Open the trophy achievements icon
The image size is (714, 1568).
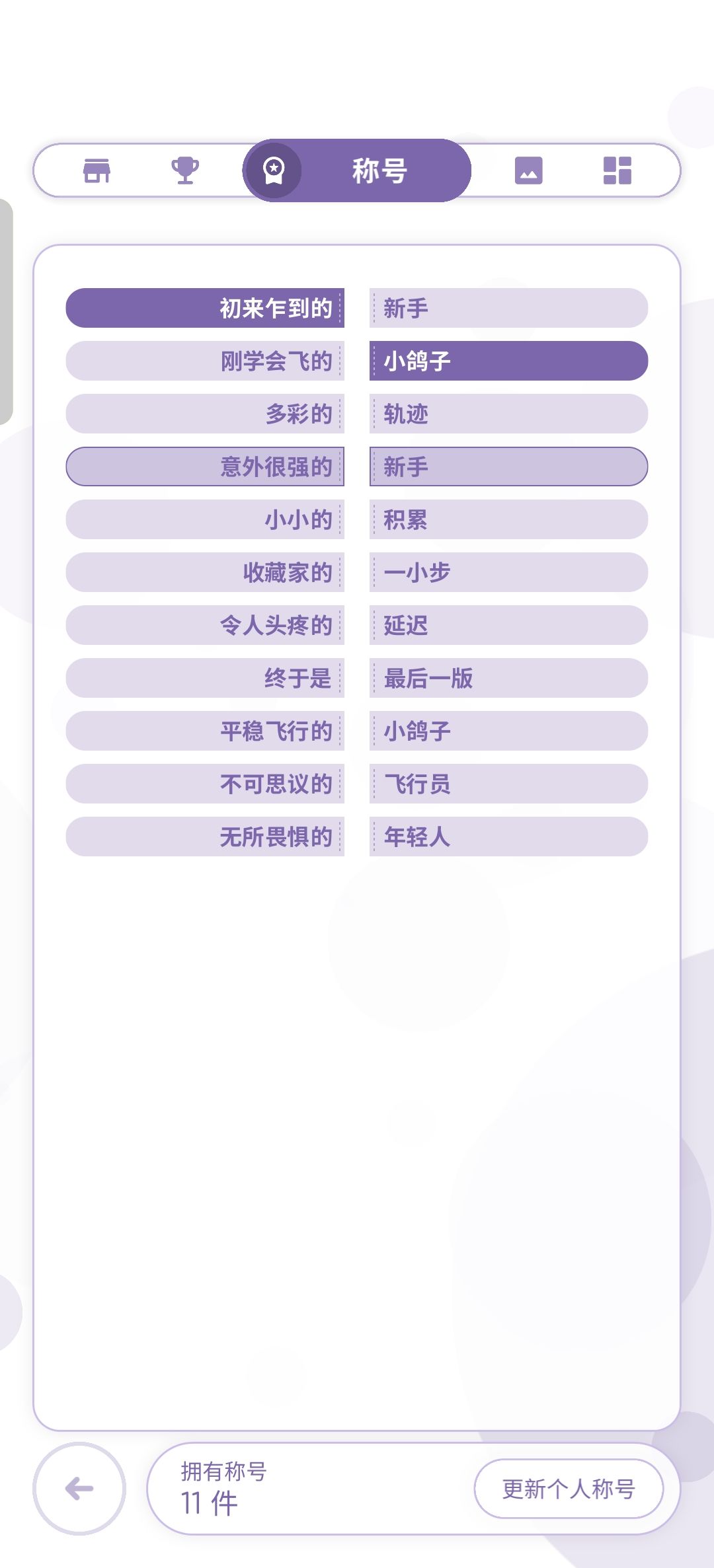184,170
